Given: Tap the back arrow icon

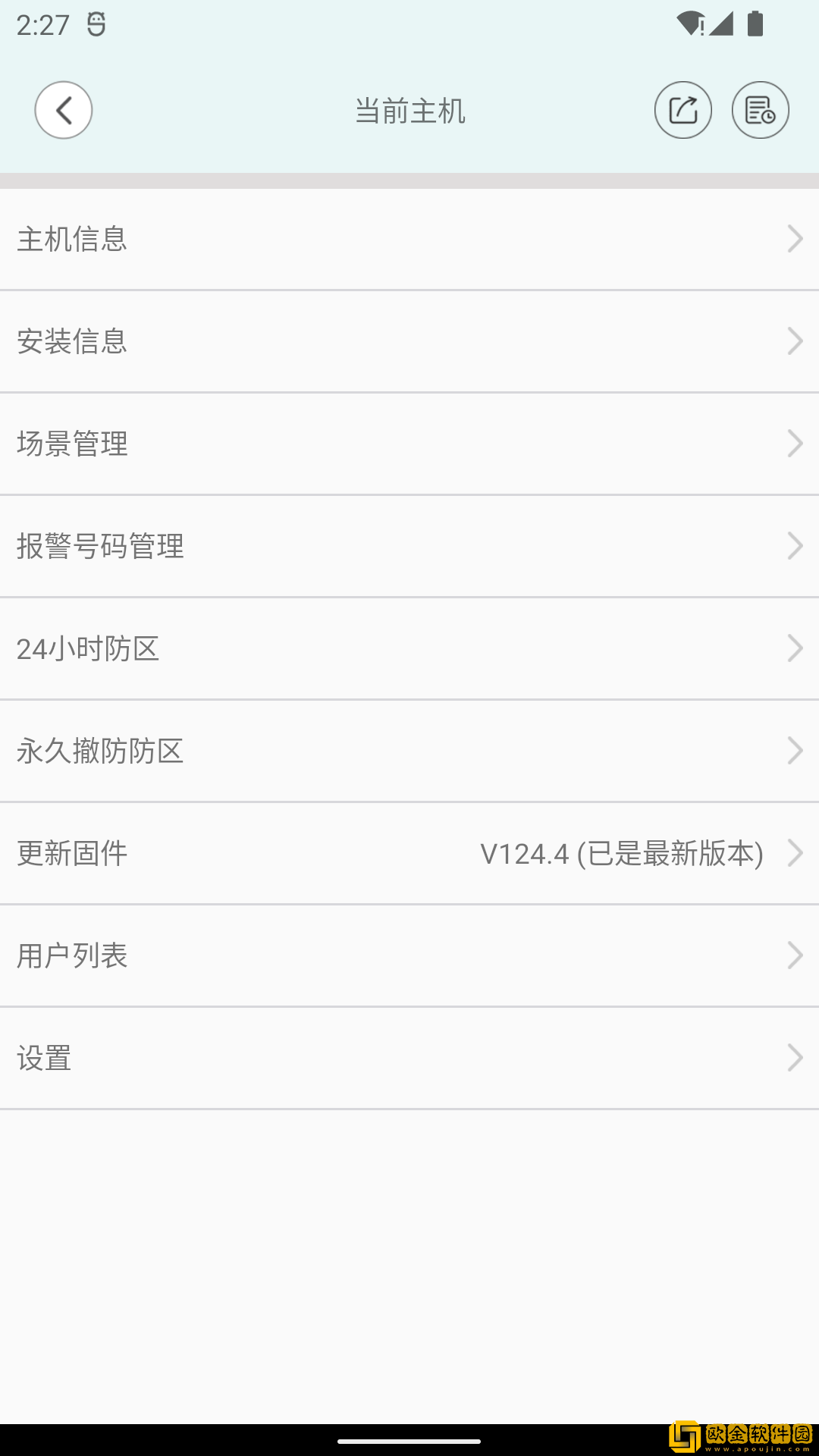Looking at the screenshot, I should pos(64,110).
